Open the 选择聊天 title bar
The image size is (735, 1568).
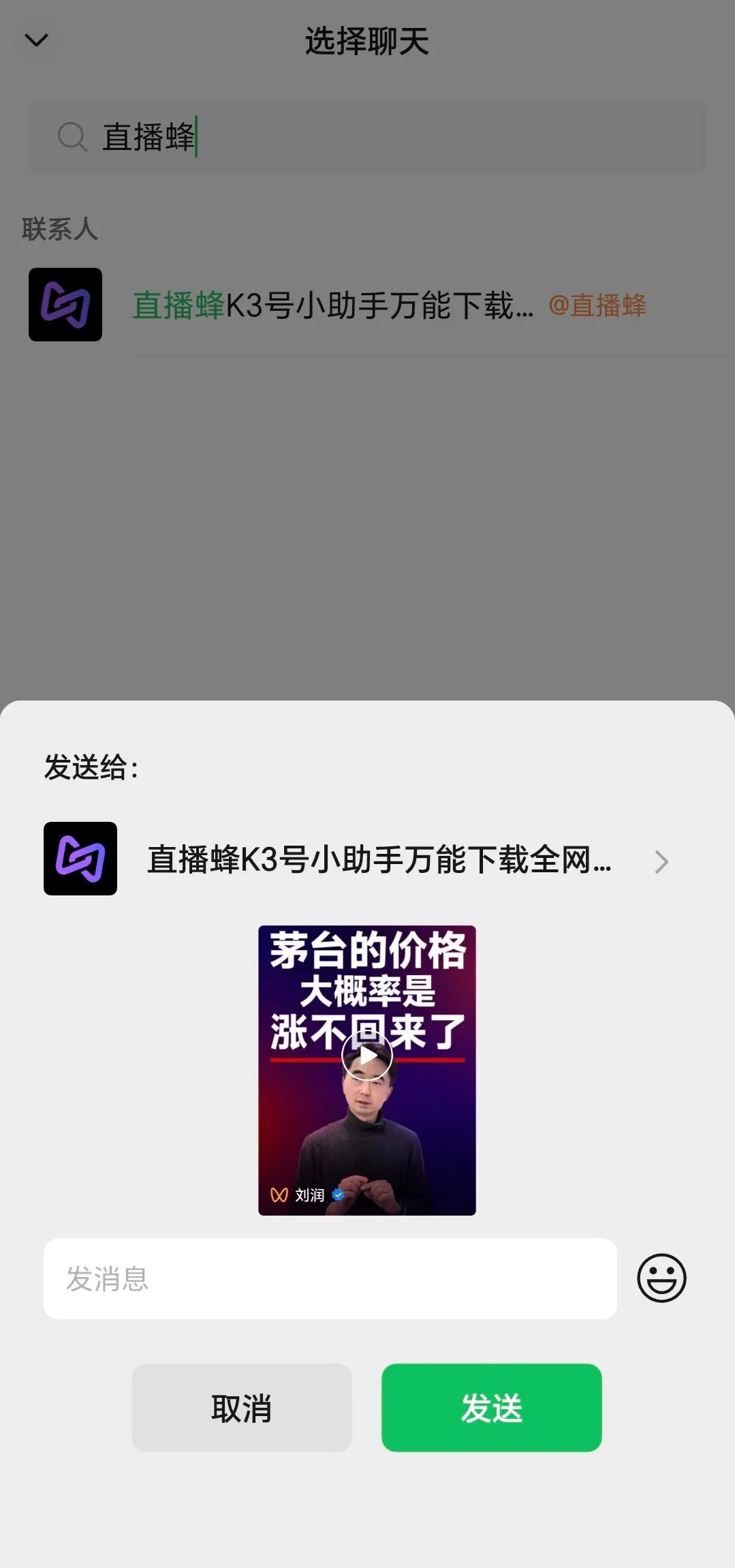(367, 40)
